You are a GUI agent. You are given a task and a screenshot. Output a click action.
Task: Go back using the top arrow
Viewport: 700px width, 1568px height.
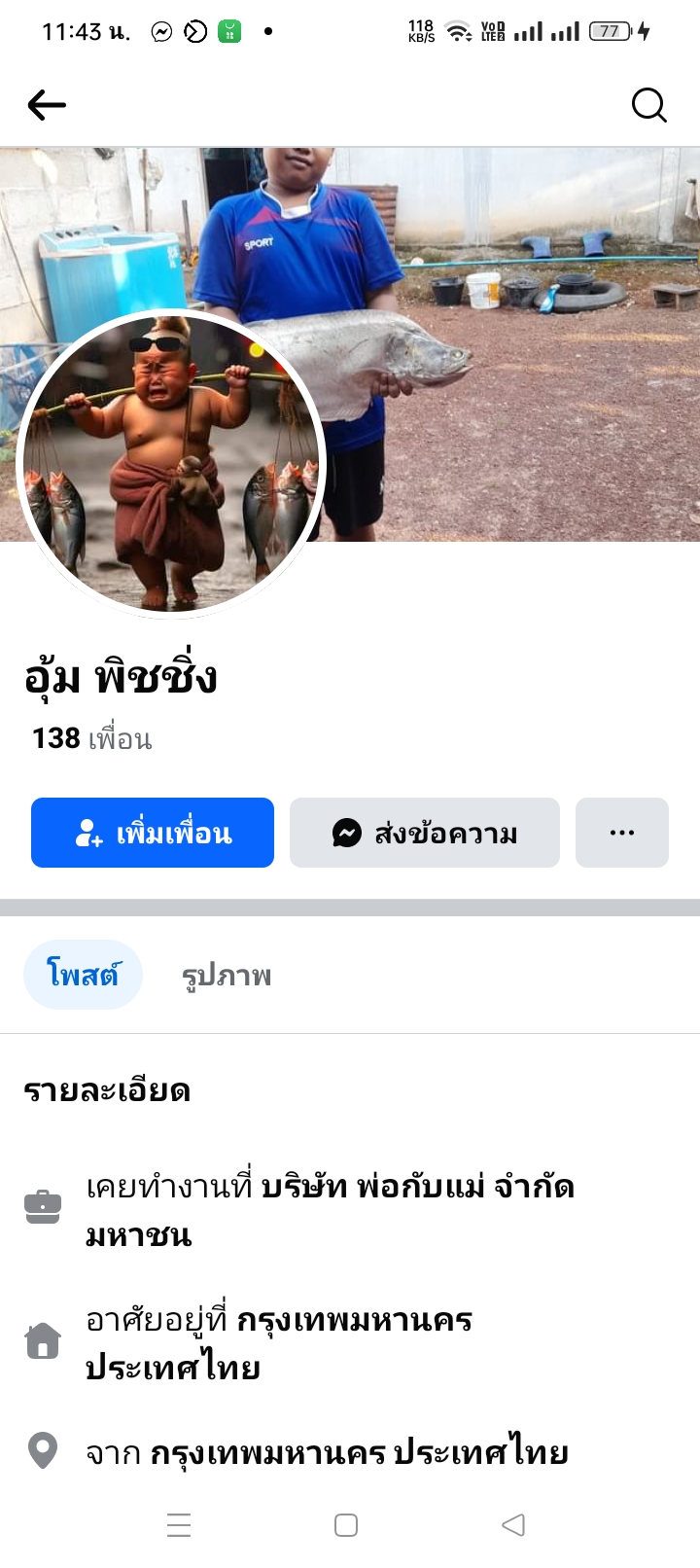pyautogui.click(x=47, y=105)
